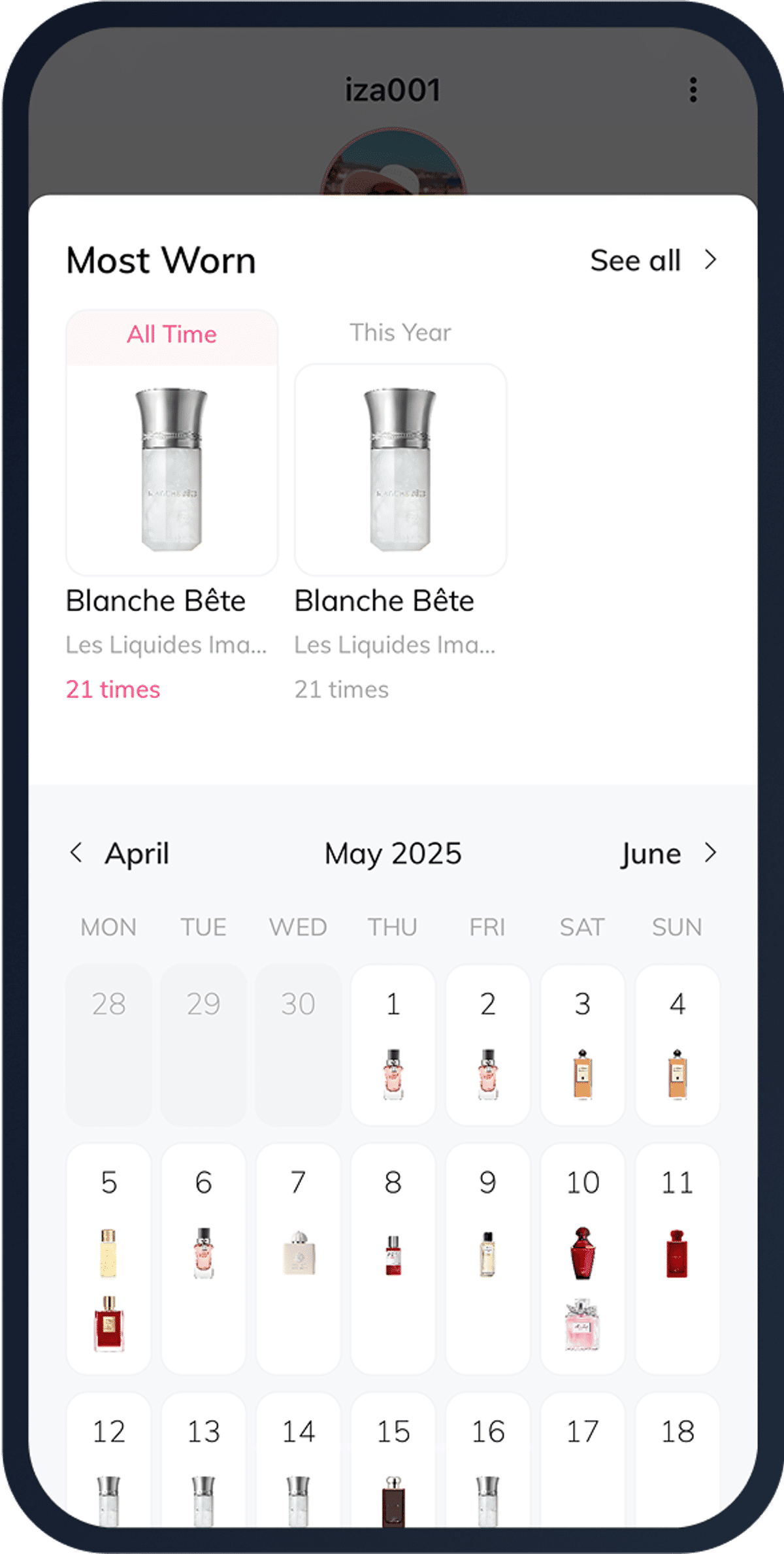The image size is (784, 1554).
Task: Expand the "See all" chevron arrow
Action: coord(710,259)
